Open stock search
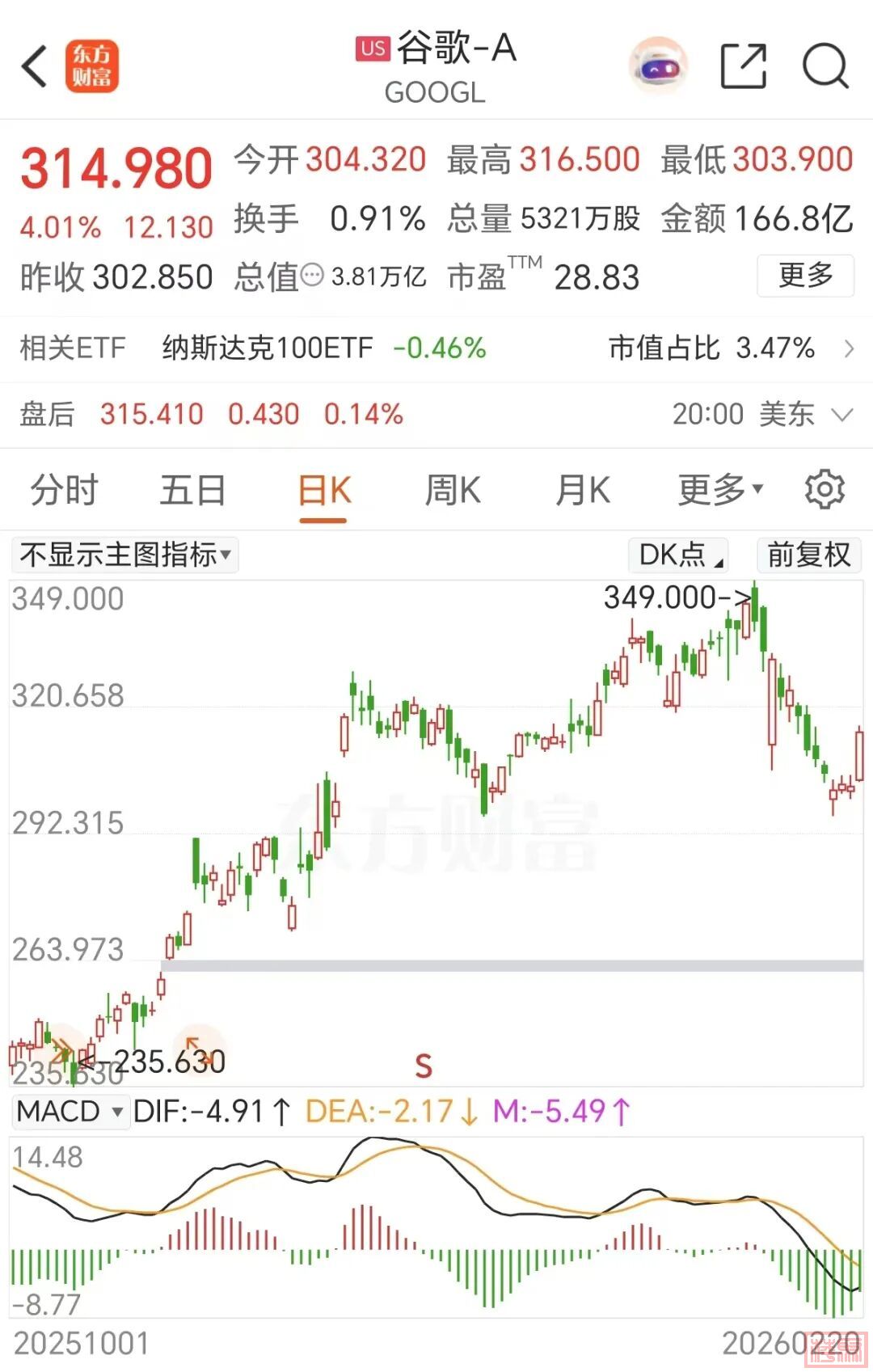Screen dimensions: 873x1372 (825, 66)
